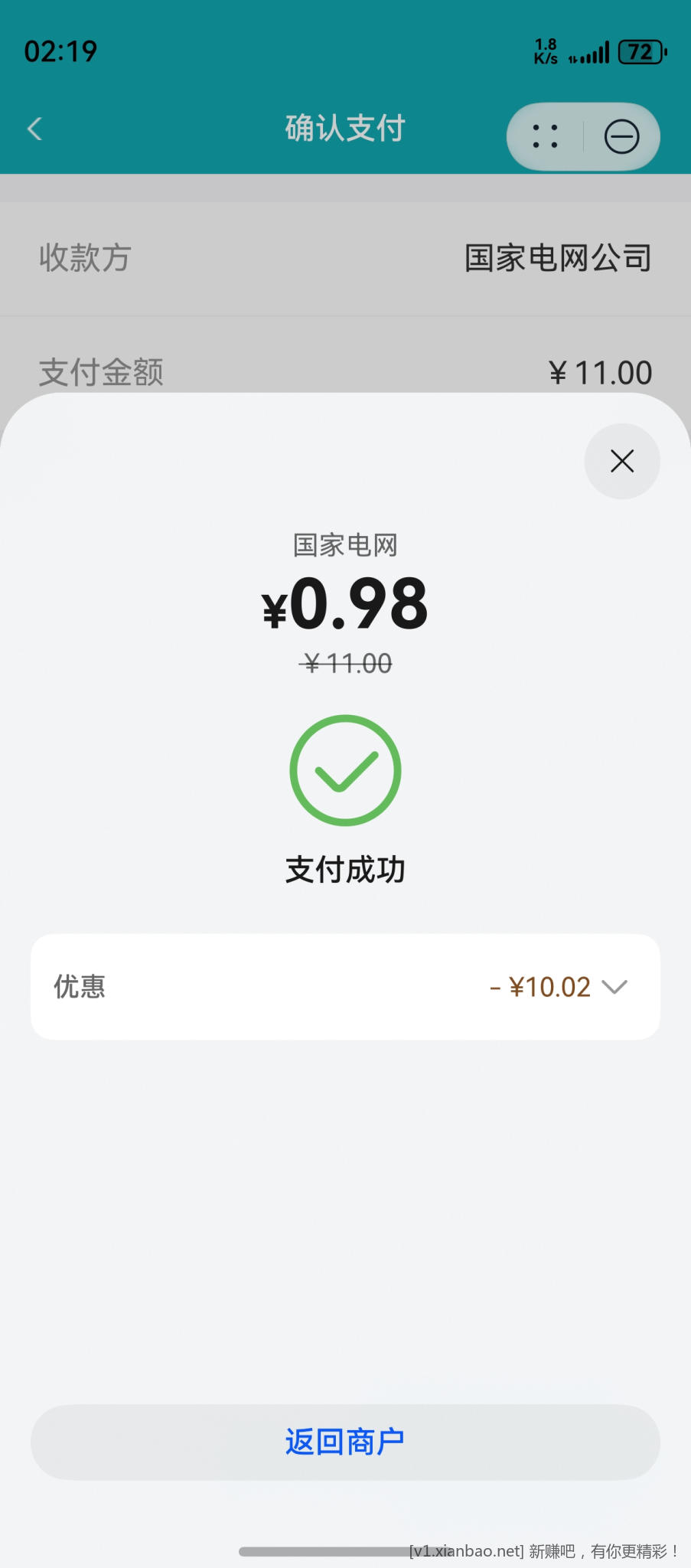Image resolution: width=691 pixels, height=1568 pixels.
Task: Tap the network speed indicator showing 1.8 K/s
Action: [545, 51]
